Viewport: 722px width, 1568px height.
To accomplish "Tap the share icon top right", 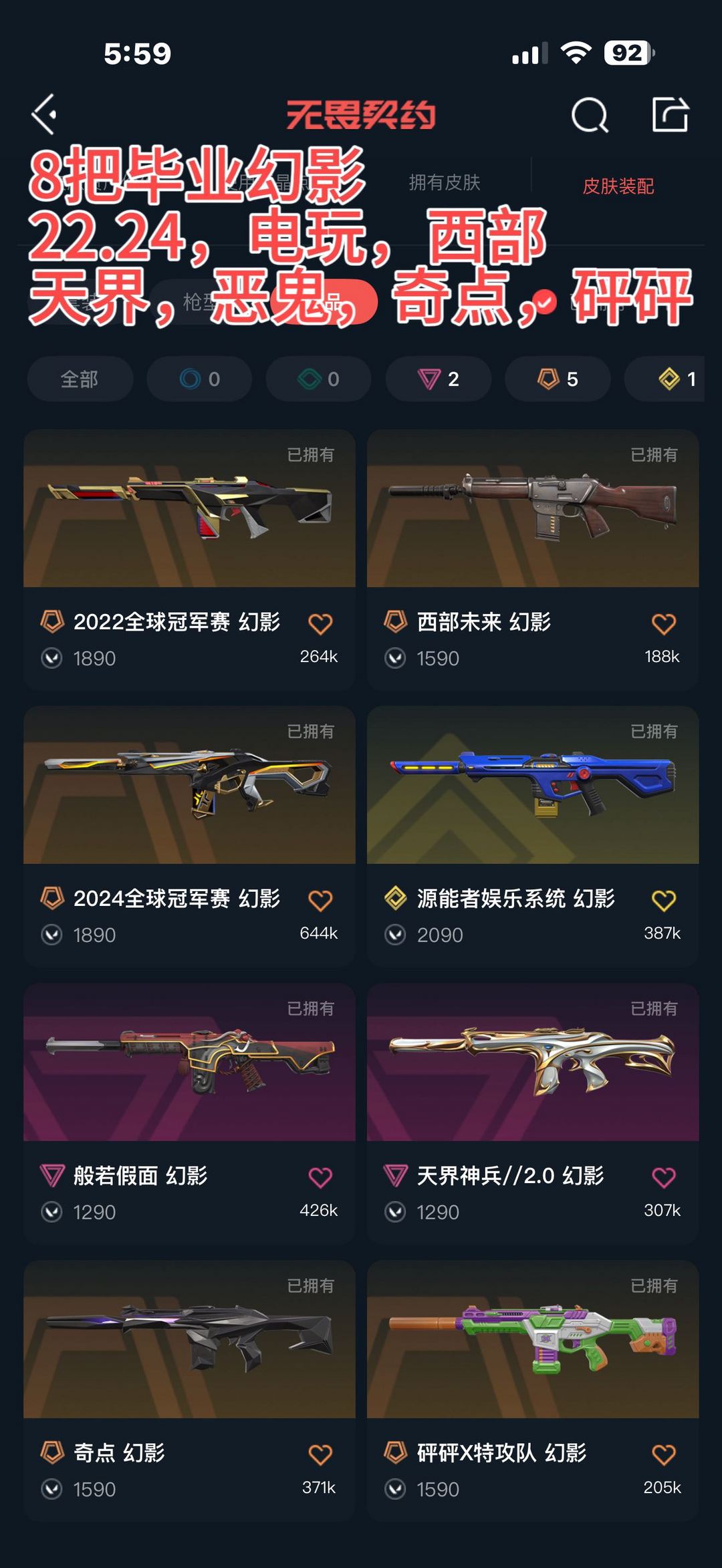I will pyautogui.click(x=672, y=115).
